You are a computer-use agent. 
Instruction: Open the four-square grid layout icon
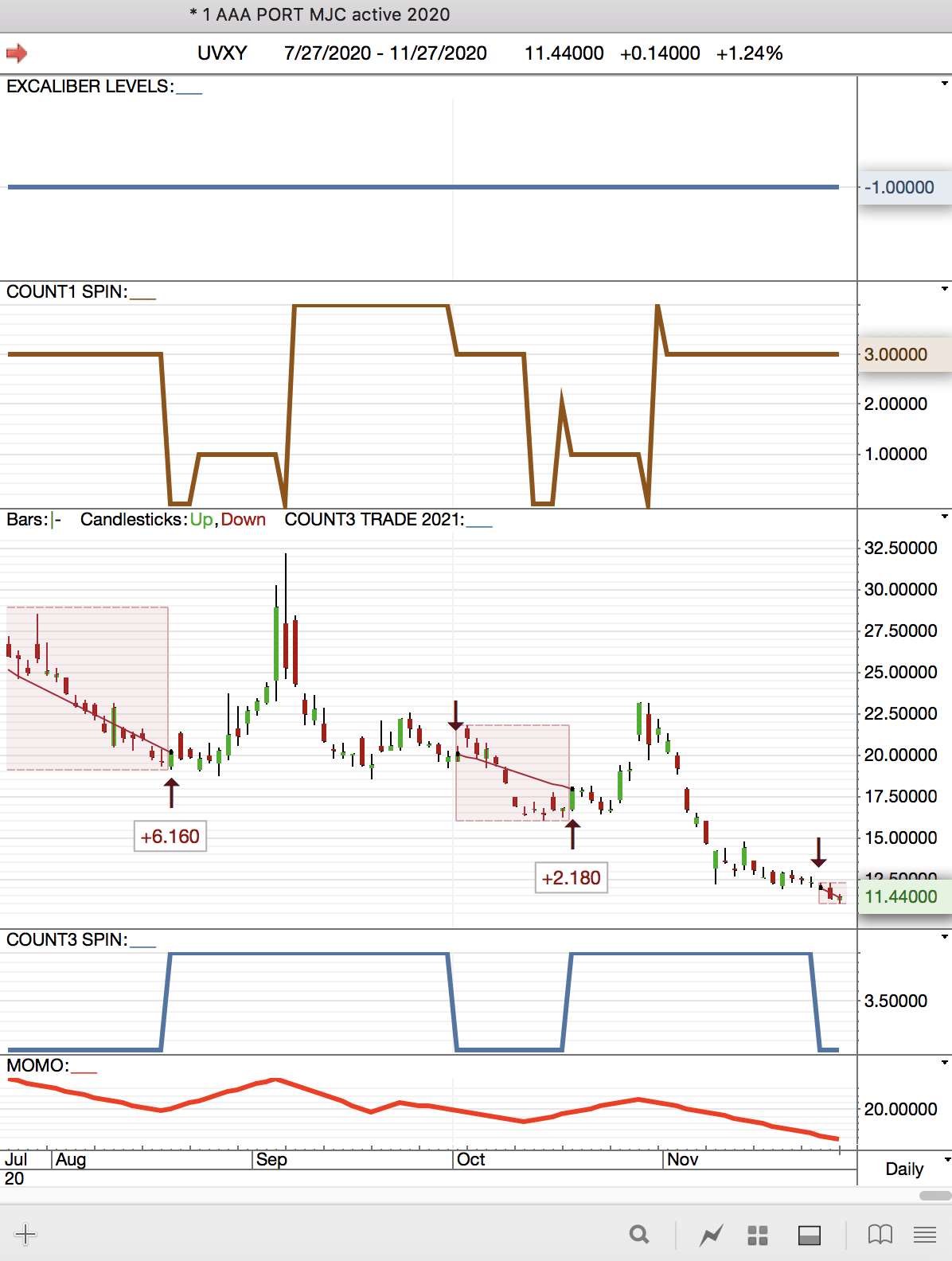[758, 1235]
